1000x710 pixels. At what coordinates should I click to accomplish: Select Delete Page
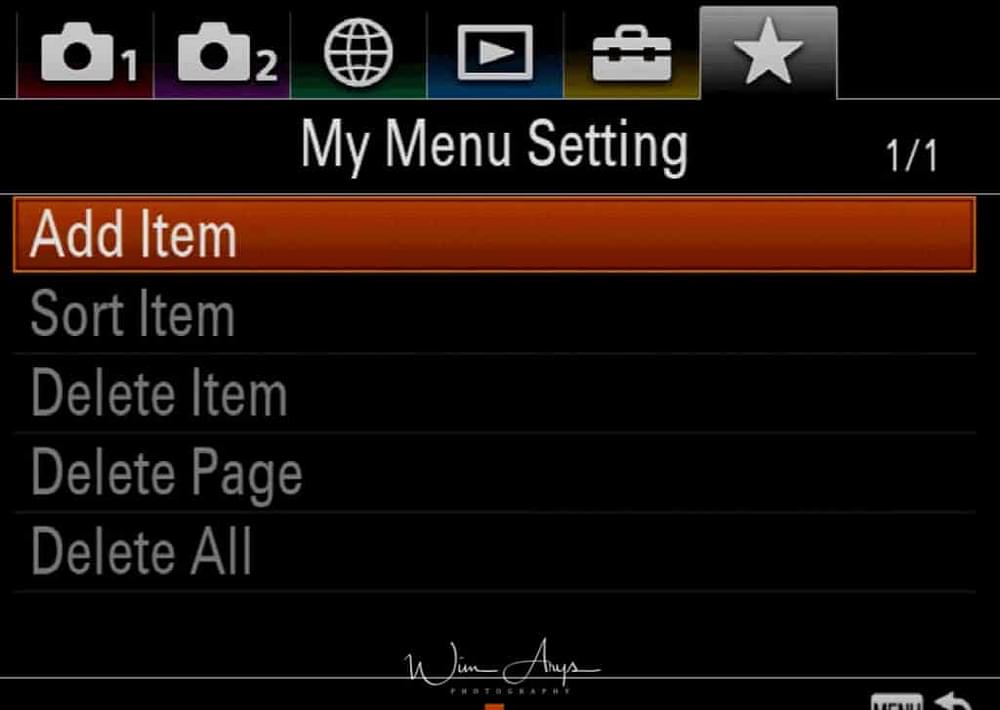494,472
